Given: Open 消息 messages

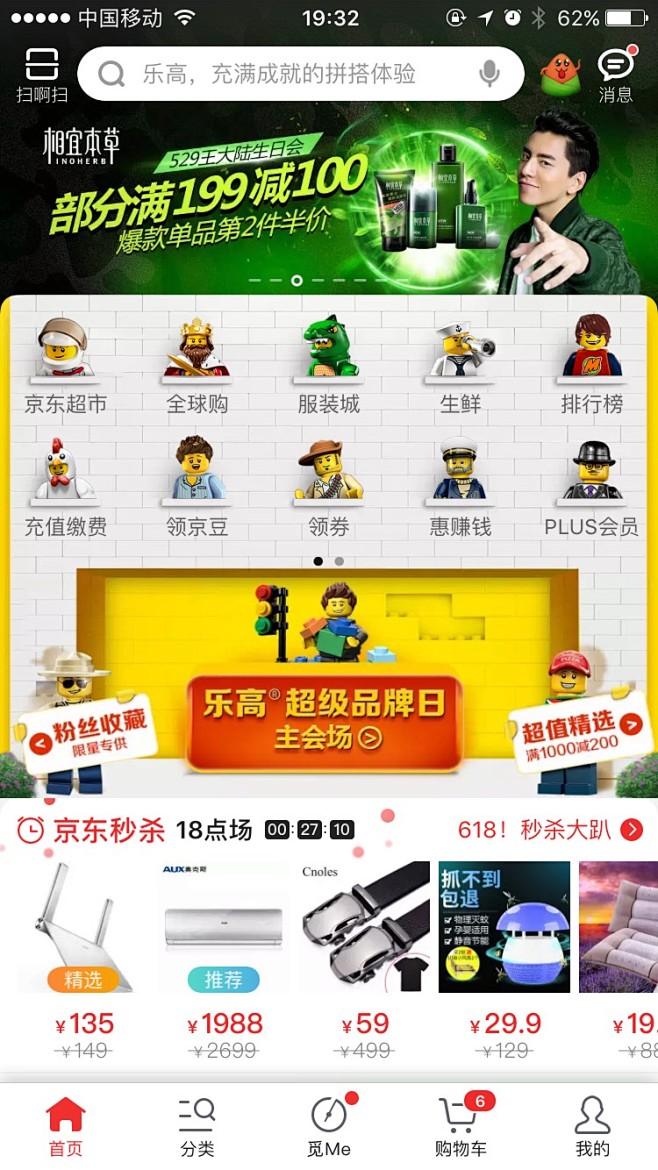Looking at the screenshot, I should (616, 76).
